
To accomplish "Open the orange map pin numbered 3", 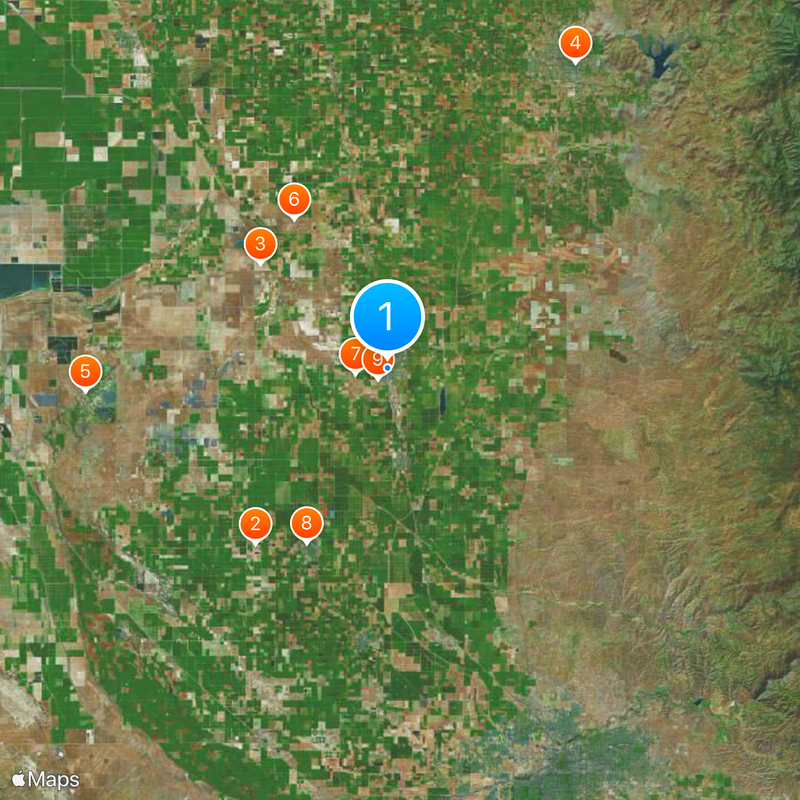I will pyautogui.click(x=260, y=244).
